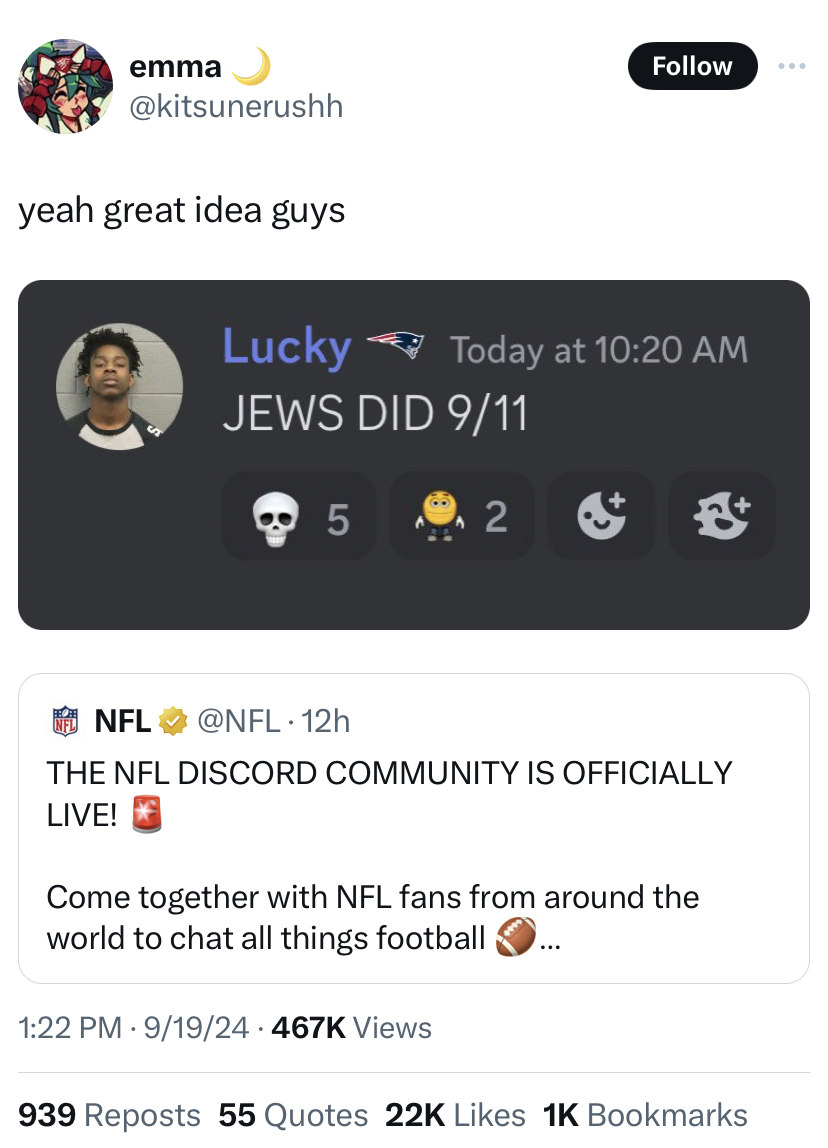828x1148 pixels.
Task: View the 939 Reposts list
Action: point(110,1115)
